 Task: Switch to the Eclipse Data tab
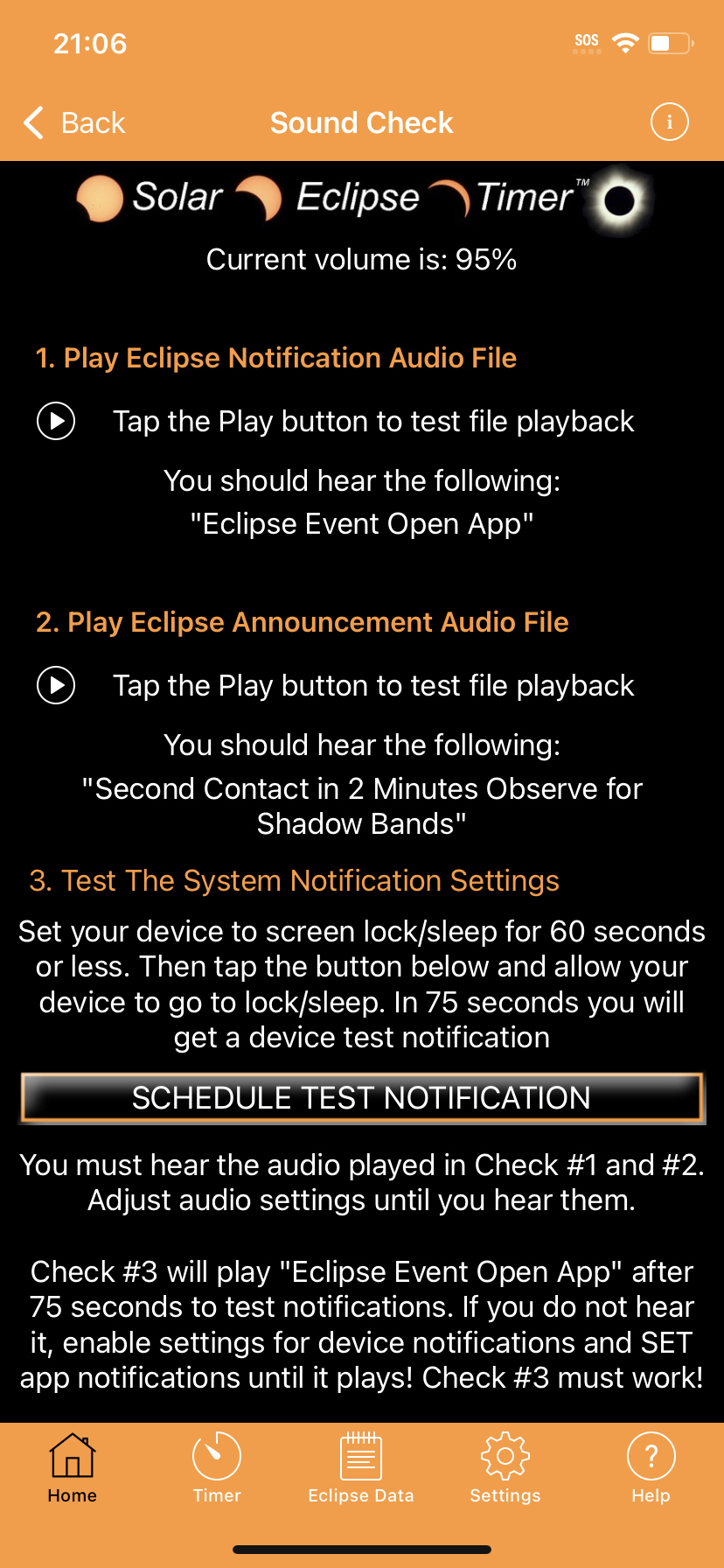[361, 1468]
